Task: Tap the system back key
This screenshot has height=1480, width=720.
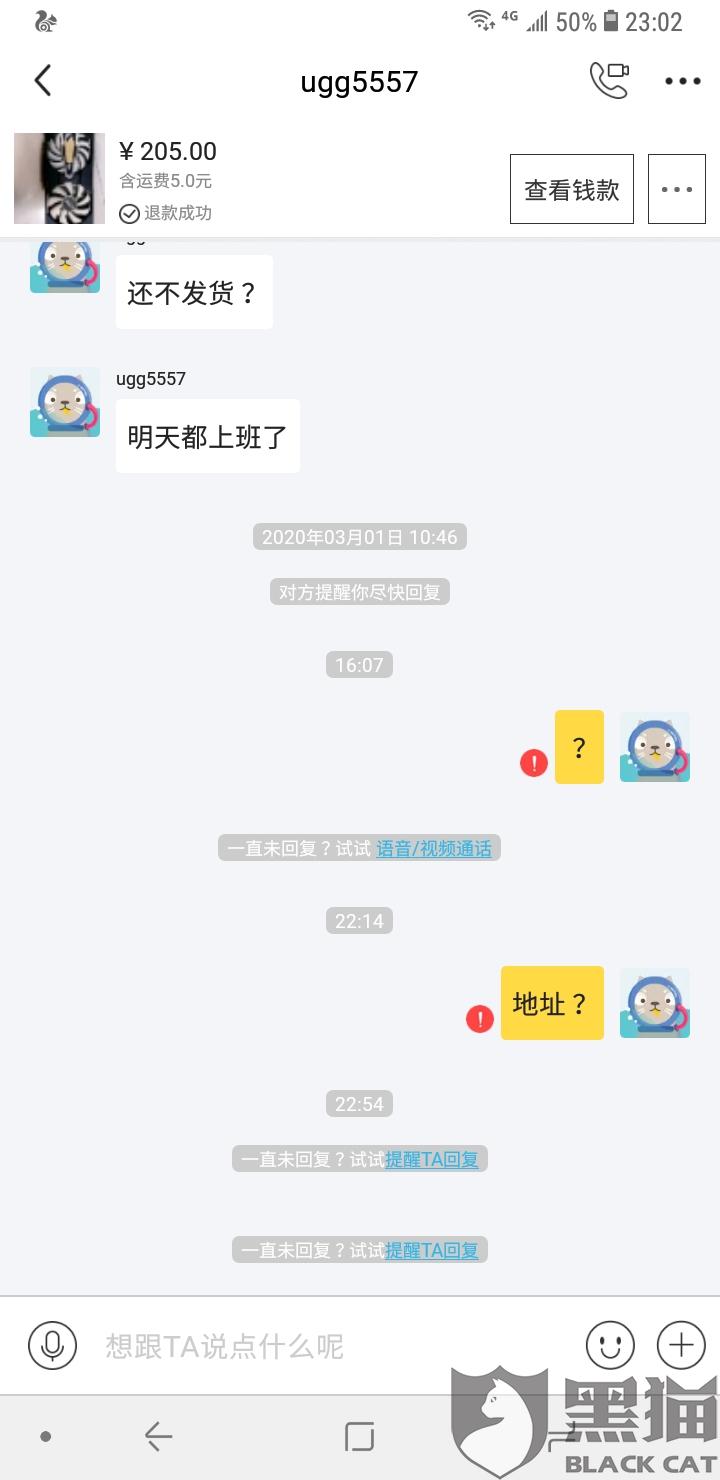Action: point(158,1437)
